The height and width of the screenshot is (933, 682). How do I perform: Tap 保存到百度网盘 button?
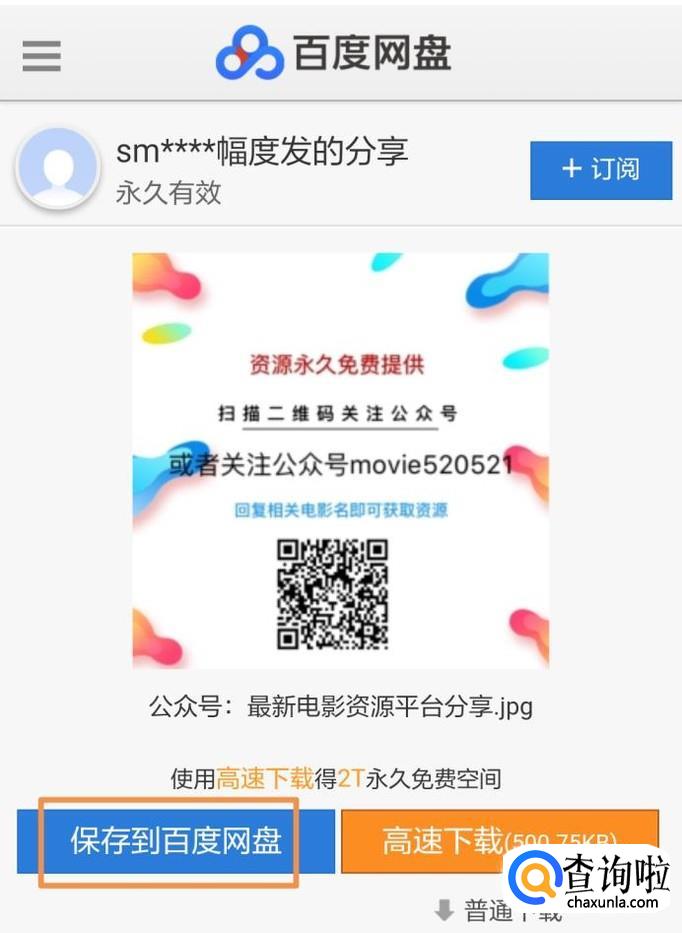click(x=176, y=841)
